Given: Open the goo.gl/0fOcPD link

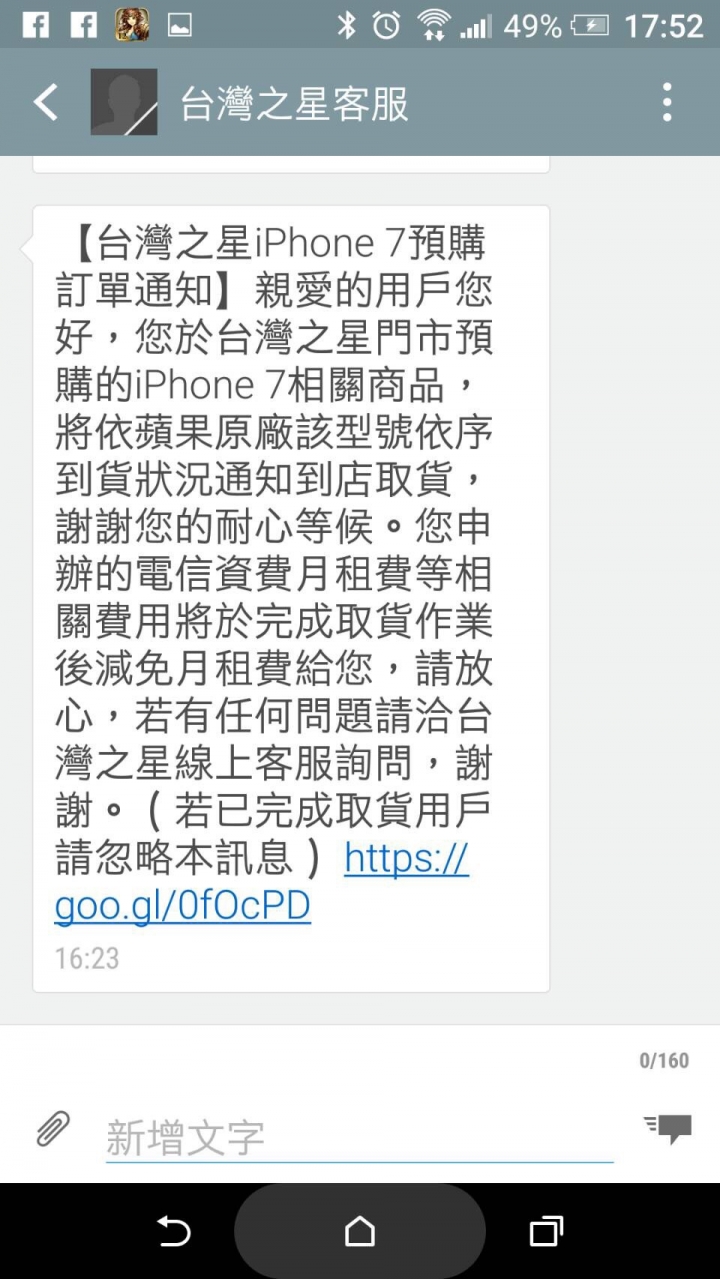Looking at the screenshot, I should pyautogui.click(x=183, y=905).
